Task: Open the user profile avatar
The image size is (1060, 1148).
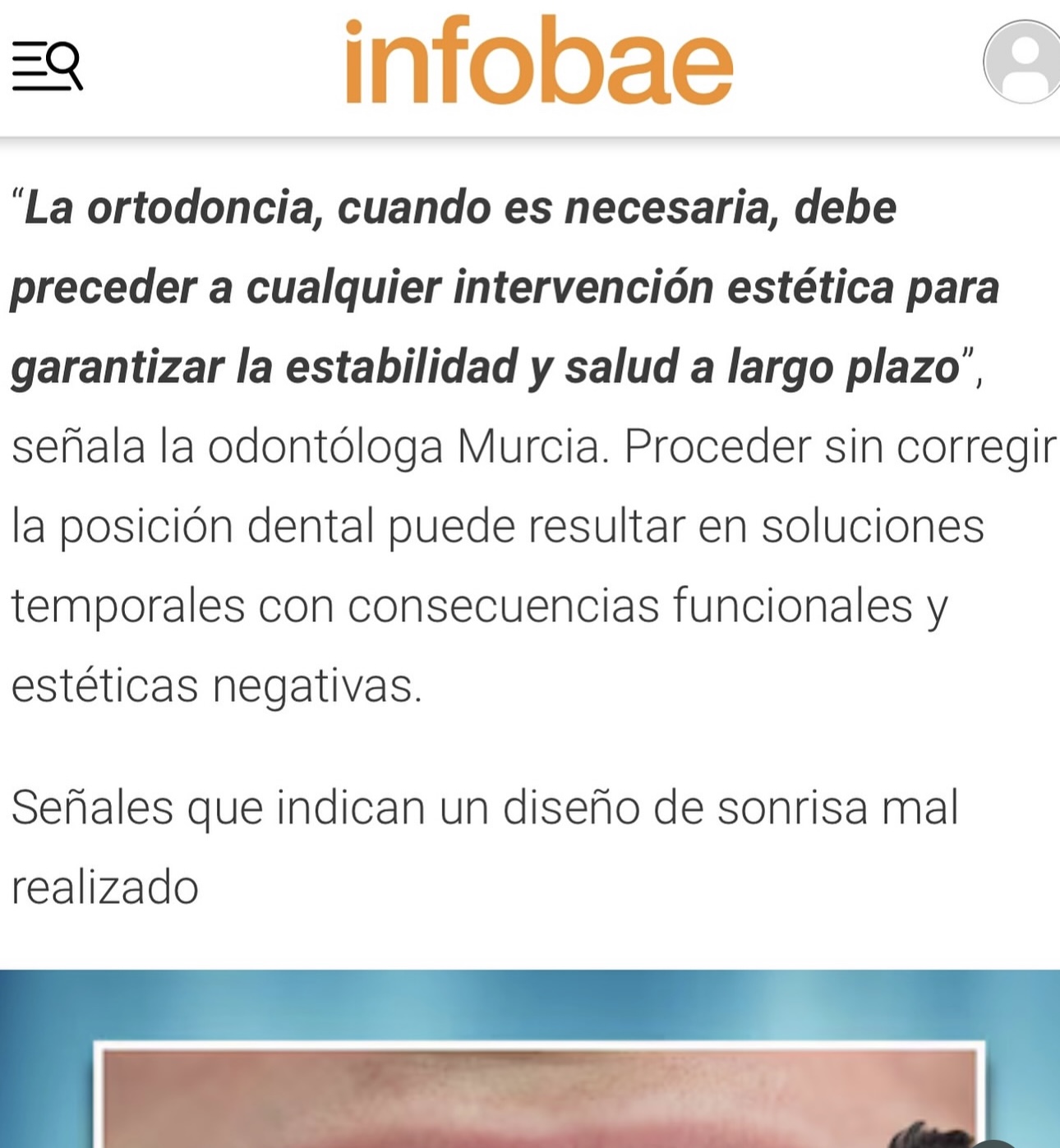Action: (x=1023, y=62)
